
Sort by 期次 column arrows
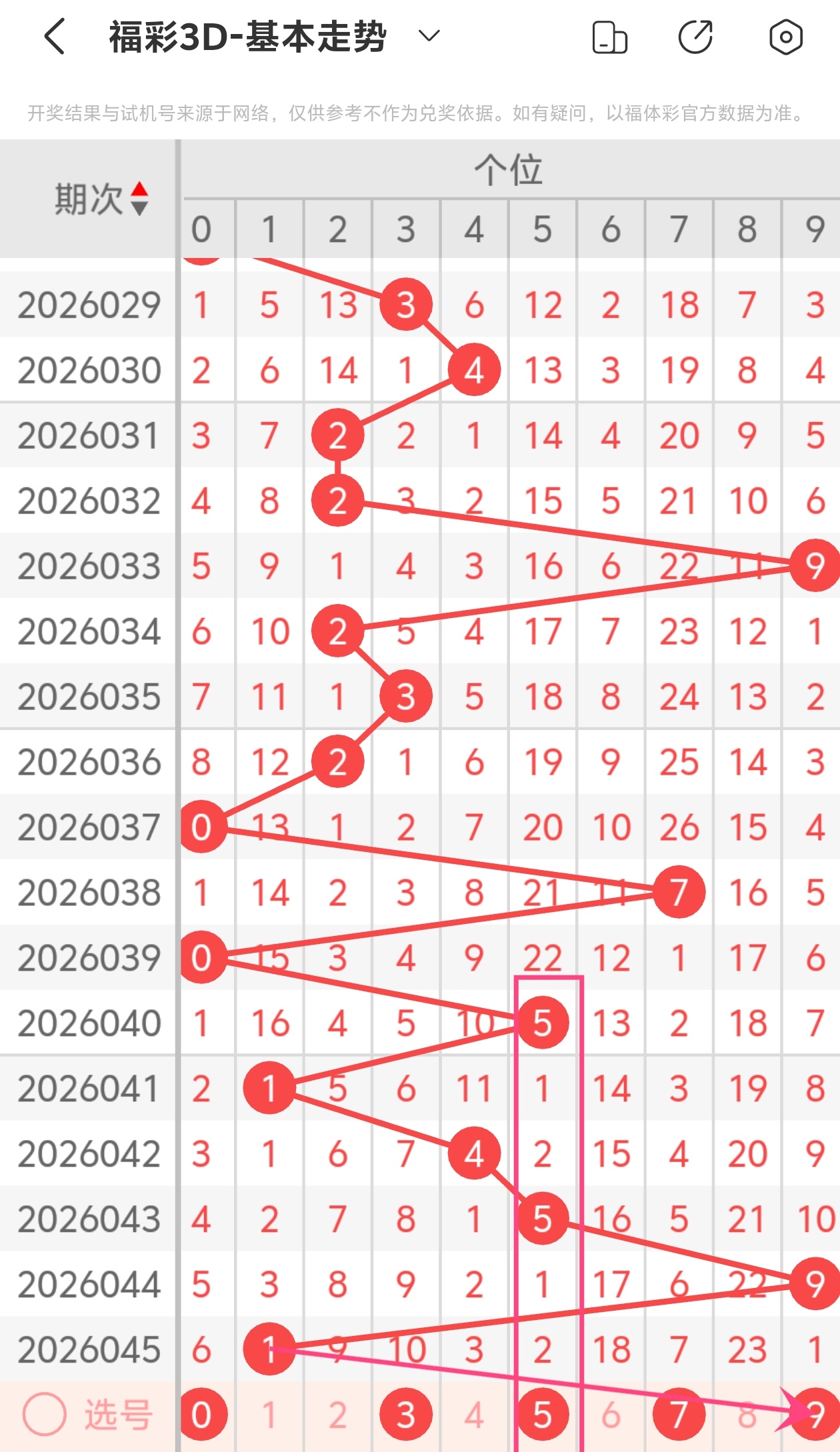tap(139, 199)
